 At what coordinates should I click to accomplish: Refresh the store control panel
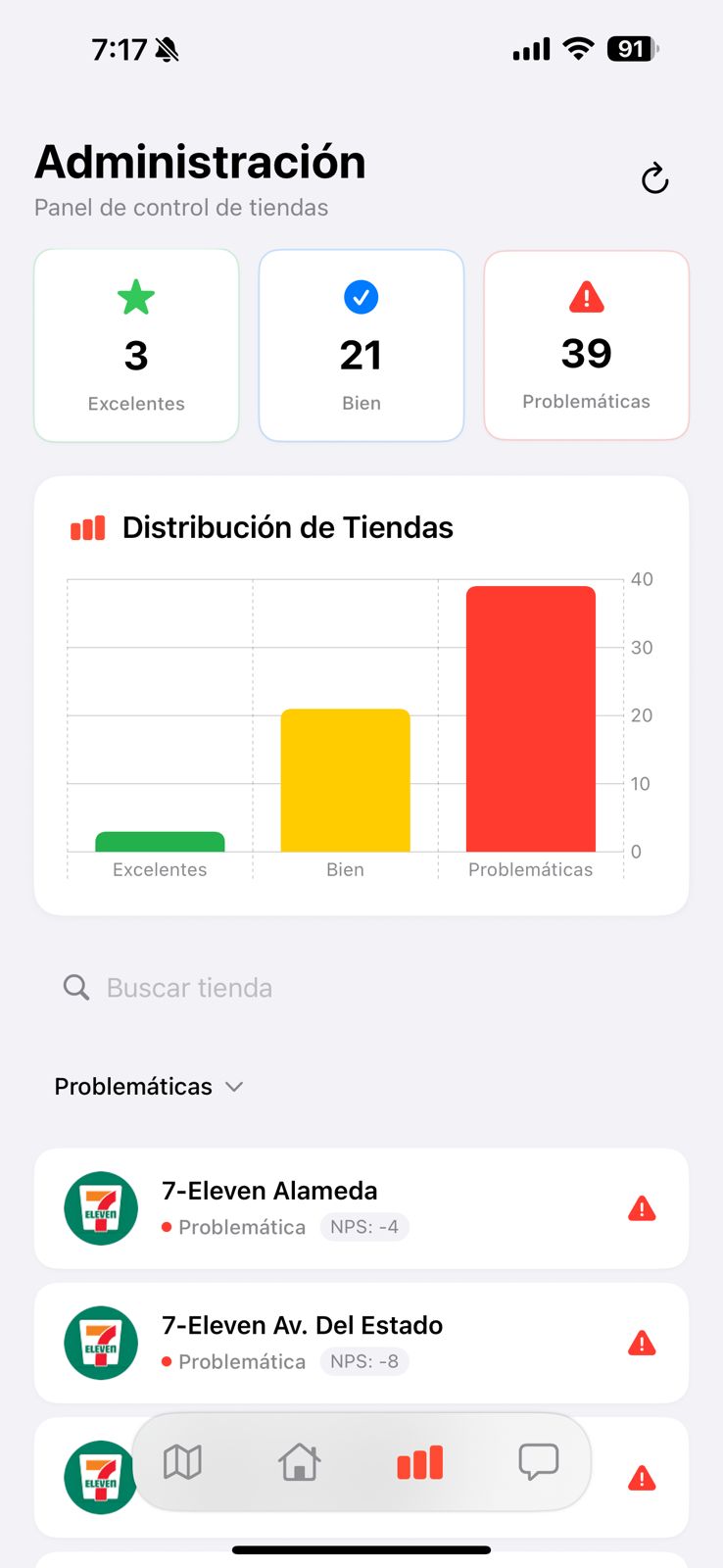click(x=654, y=179)
